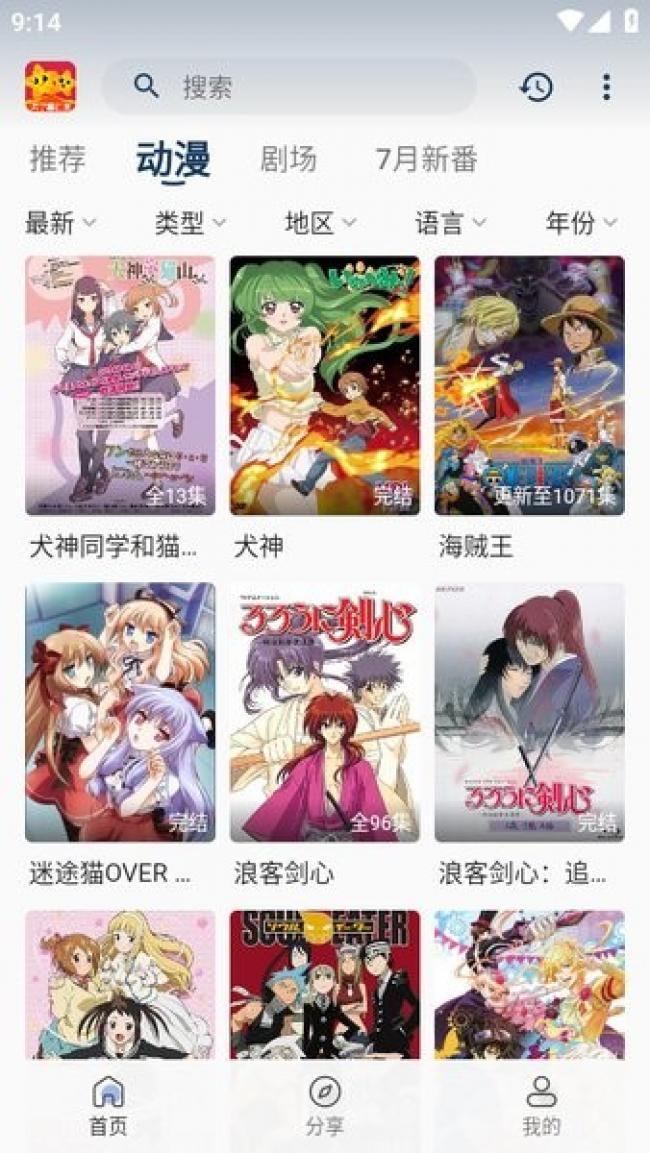
Task: Open the overflow menu
Action: (606, 87)
